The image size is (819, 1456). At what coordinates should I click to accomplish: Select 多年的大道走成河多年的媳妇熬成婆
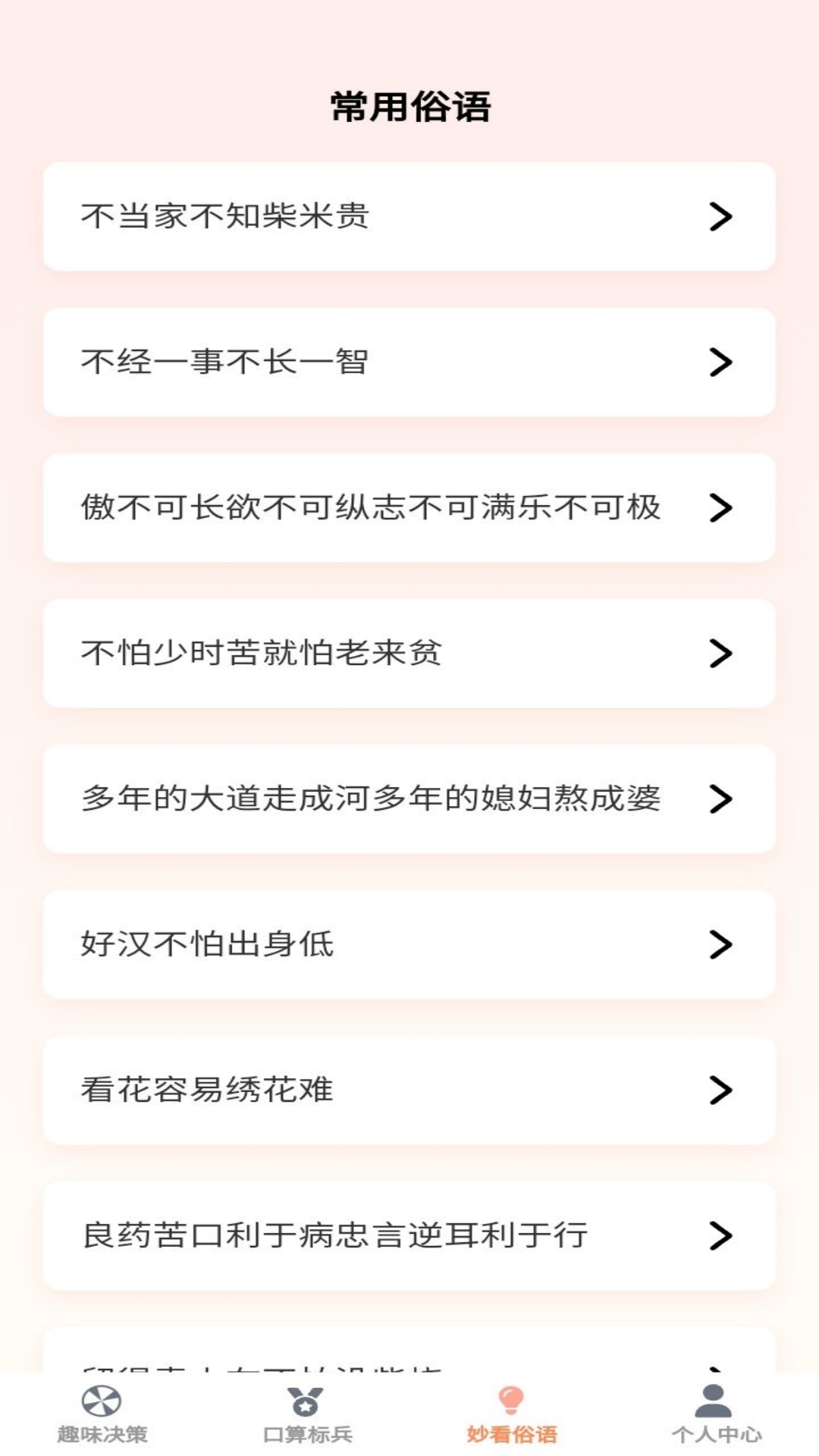point(409,799)
